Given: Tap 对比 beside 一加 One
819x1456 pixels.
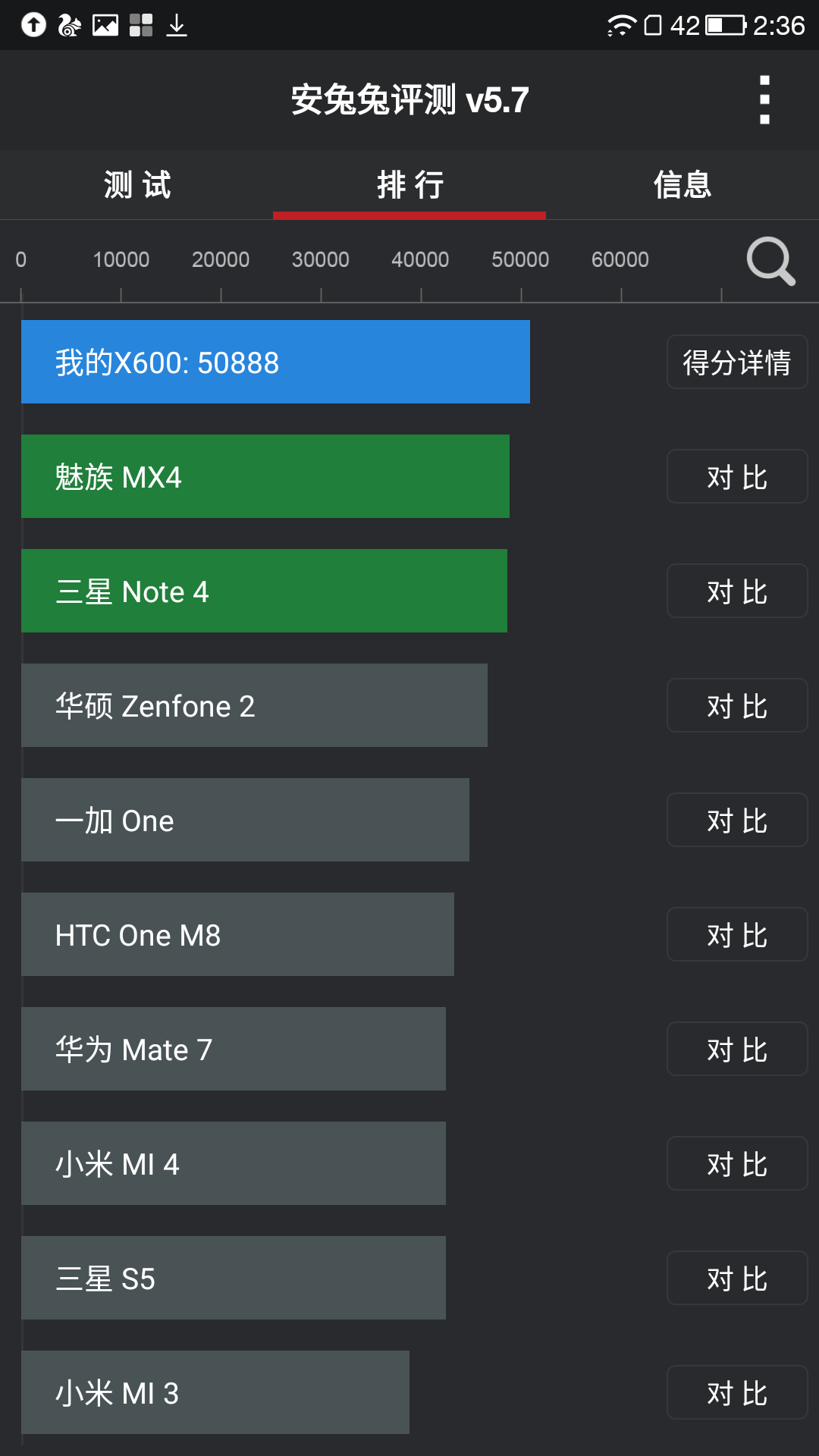Looking at the screenshot, I should 736,821.
